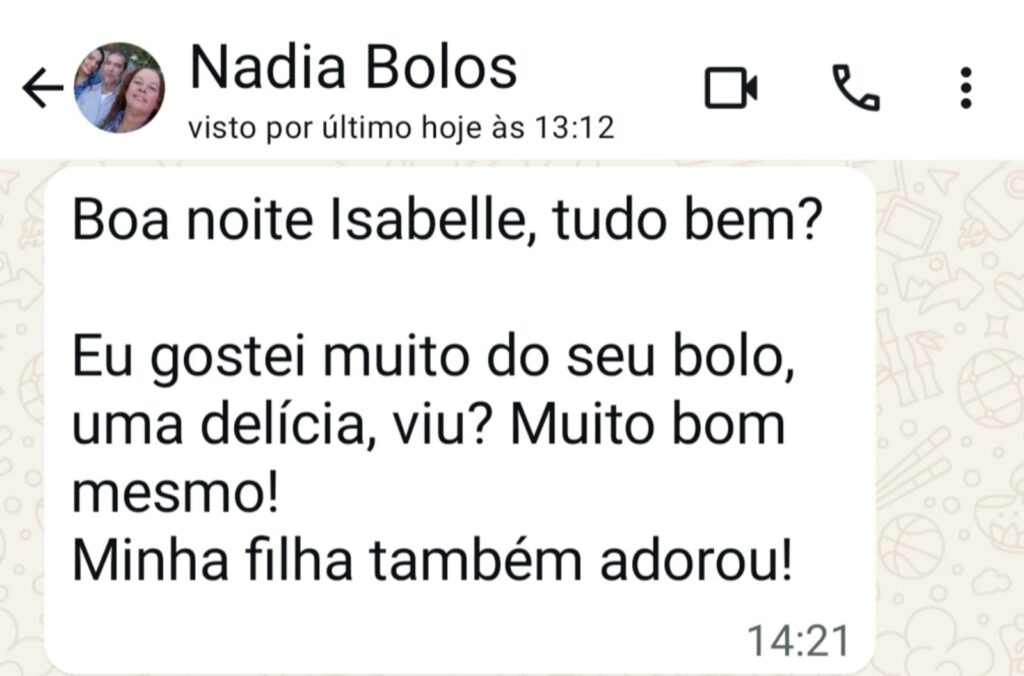Start a video call with Nadia Bolos

(731, 88)
